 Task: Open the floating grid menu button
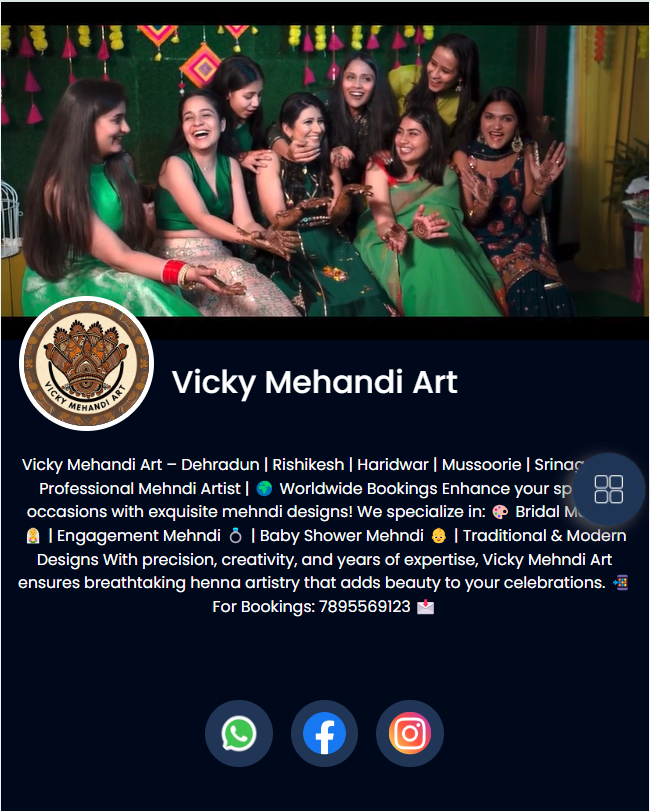(x=608, y=489)
